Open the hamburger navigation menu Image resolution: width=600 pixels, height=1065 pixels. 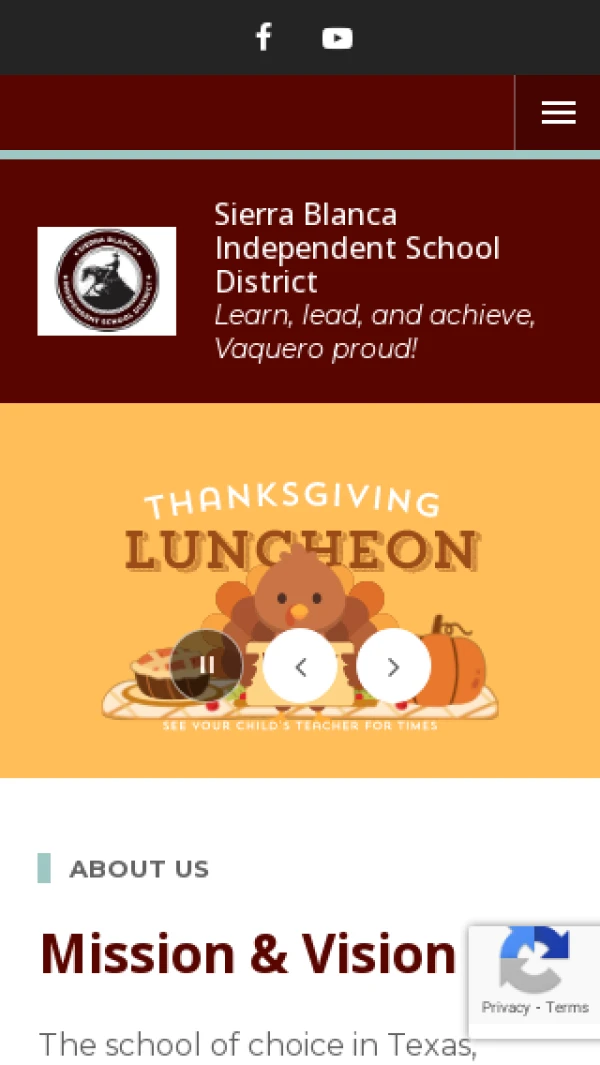(558, 113)
